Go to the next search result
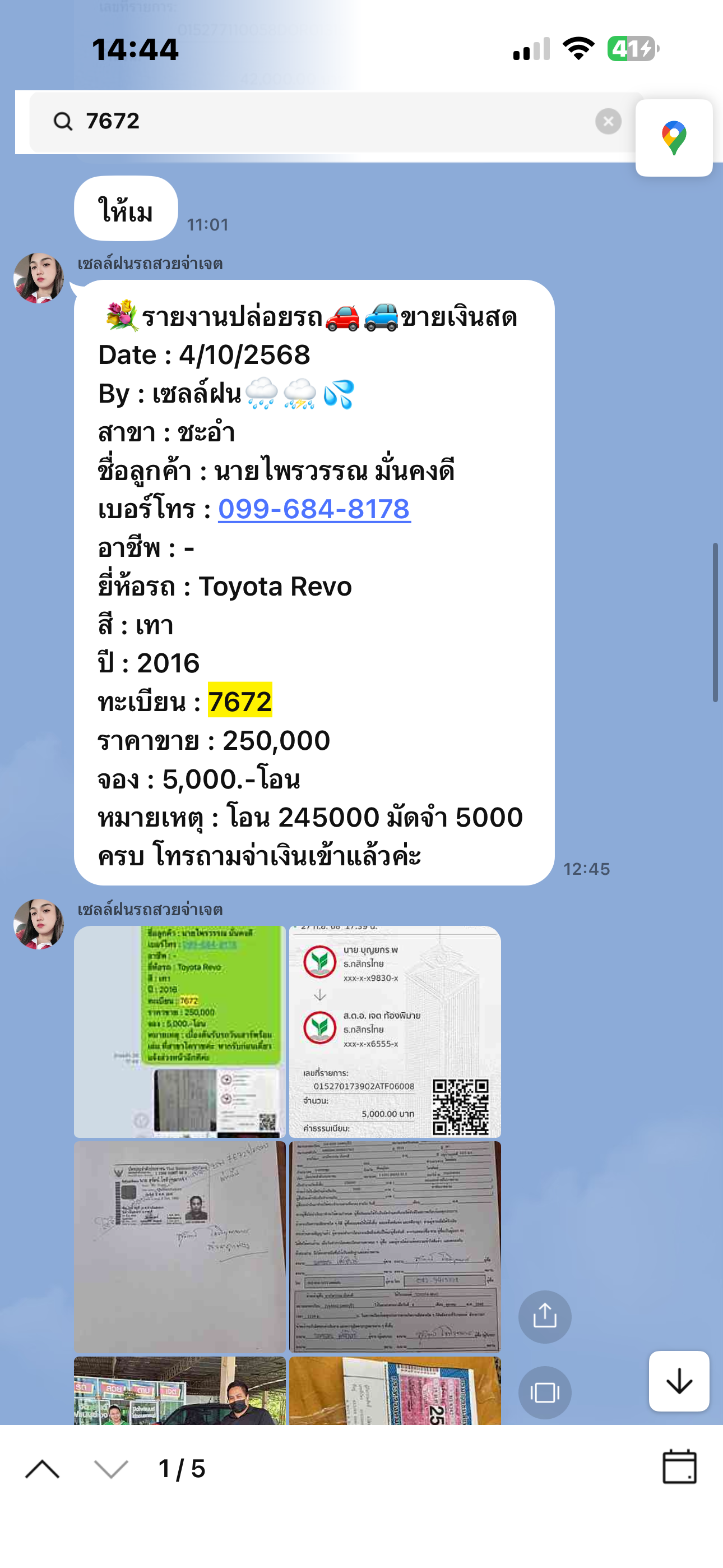 (x=112, y=1469)
